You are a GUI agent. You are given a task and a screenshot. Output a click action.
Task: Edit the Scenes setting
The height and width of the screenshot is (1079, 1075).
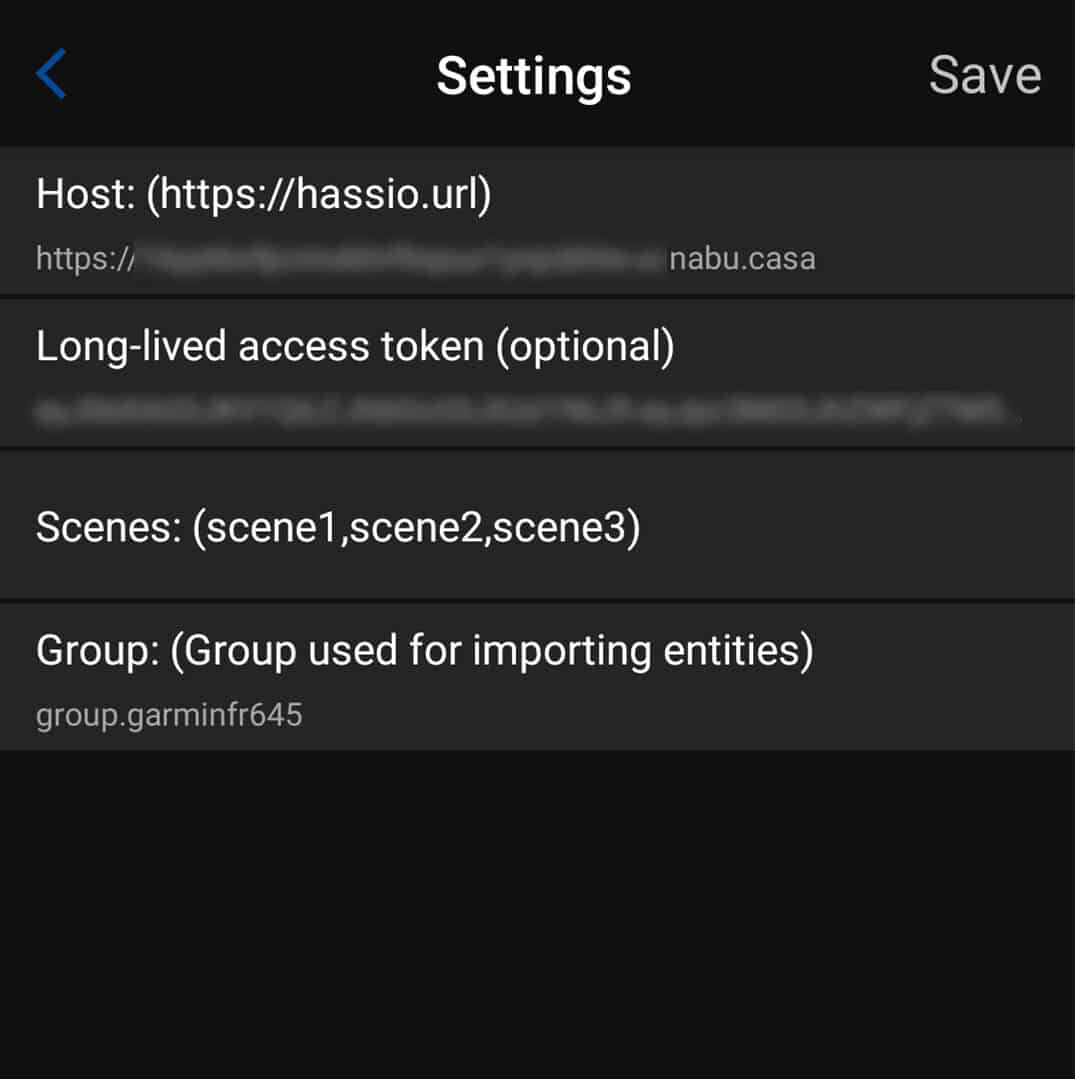pos(537,526)
